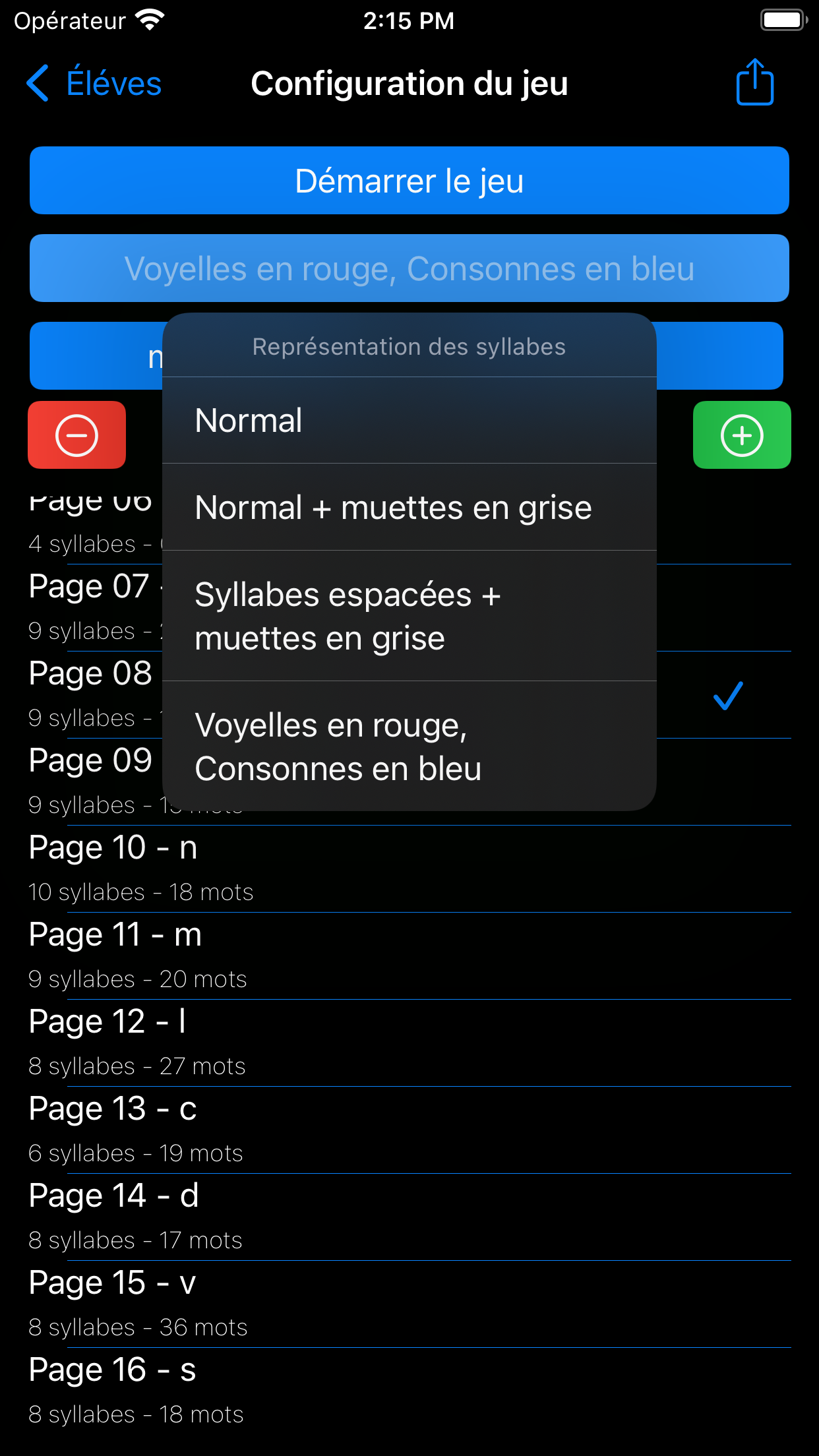
Task: Select Page 12 - l row
Action: point(409,1043)
